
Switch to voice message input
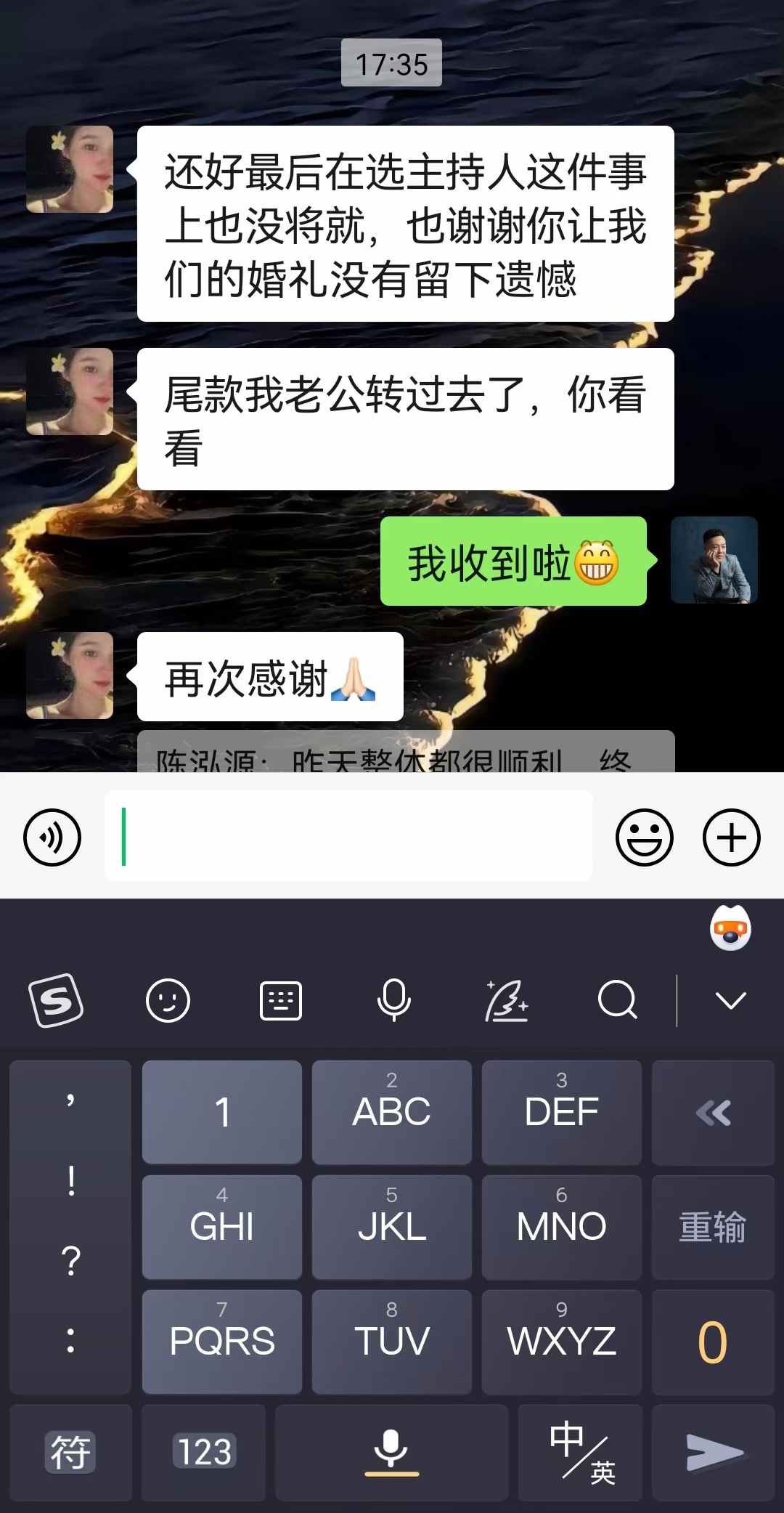(x=52, y=837)
